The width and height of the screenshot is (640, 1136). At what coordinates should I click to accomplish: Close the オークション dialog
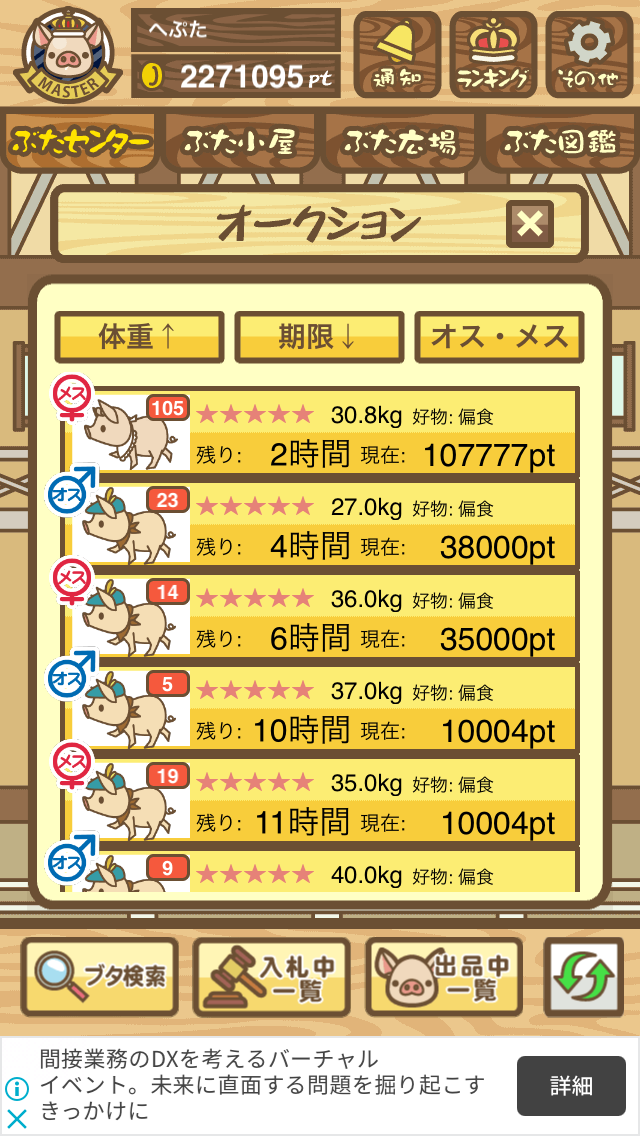click(529, 225)
